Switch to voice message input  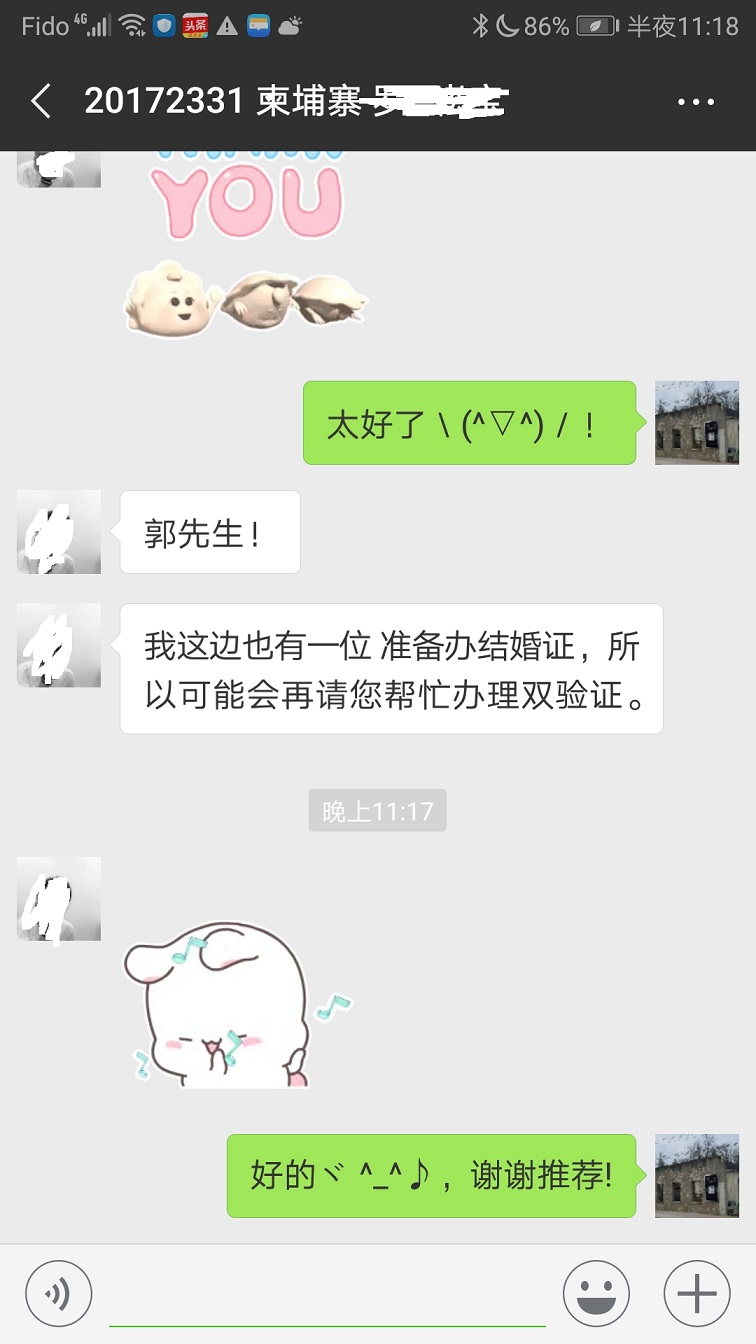pyautogui.click(x=58, y=1294)
